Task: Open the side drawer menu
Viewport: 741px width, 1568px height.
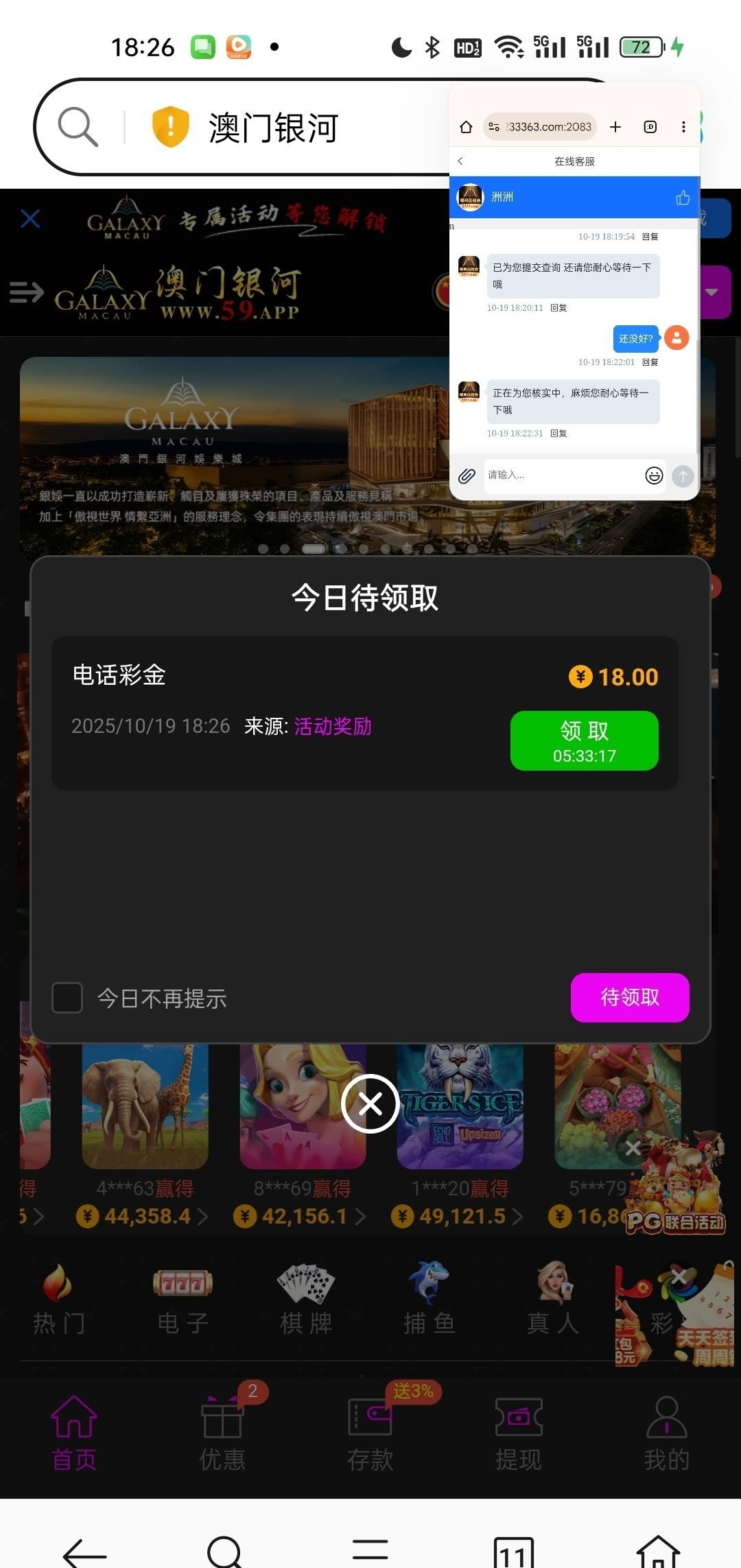Action: point(26,292)
